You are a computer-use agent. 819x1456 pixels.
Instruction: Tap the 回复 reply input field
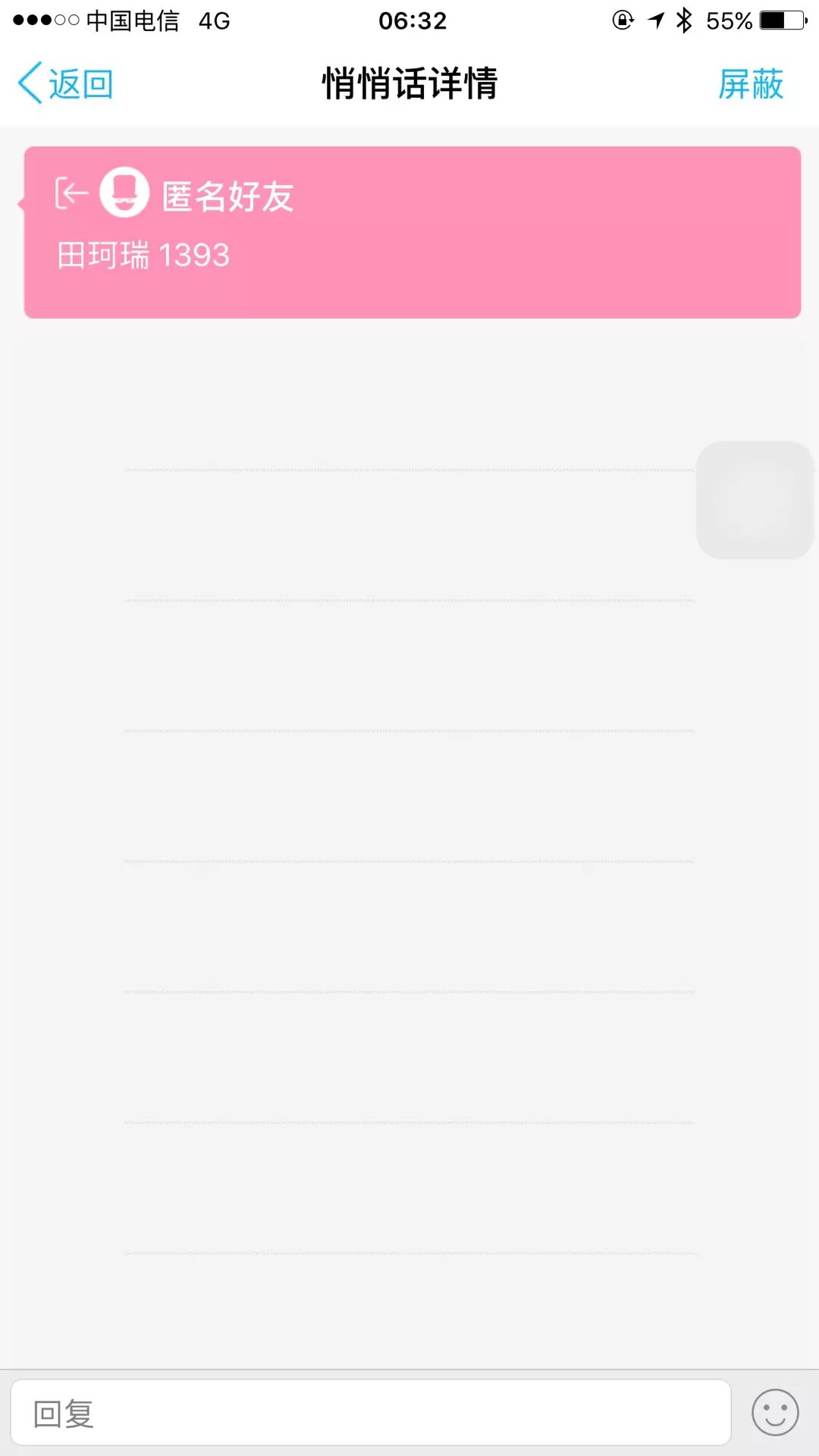pos(370,1414)
